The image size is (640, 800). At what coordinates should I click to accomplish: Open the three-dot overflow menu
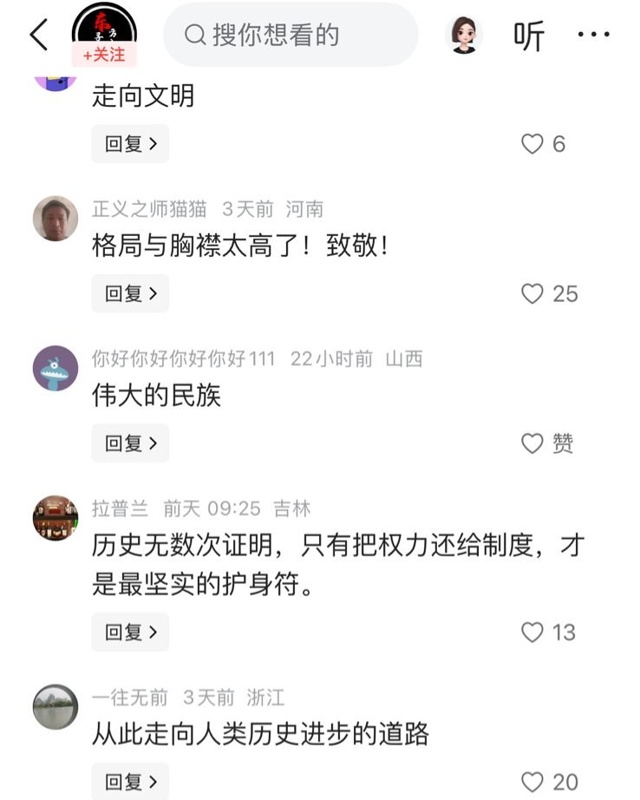tap(594, 35)
